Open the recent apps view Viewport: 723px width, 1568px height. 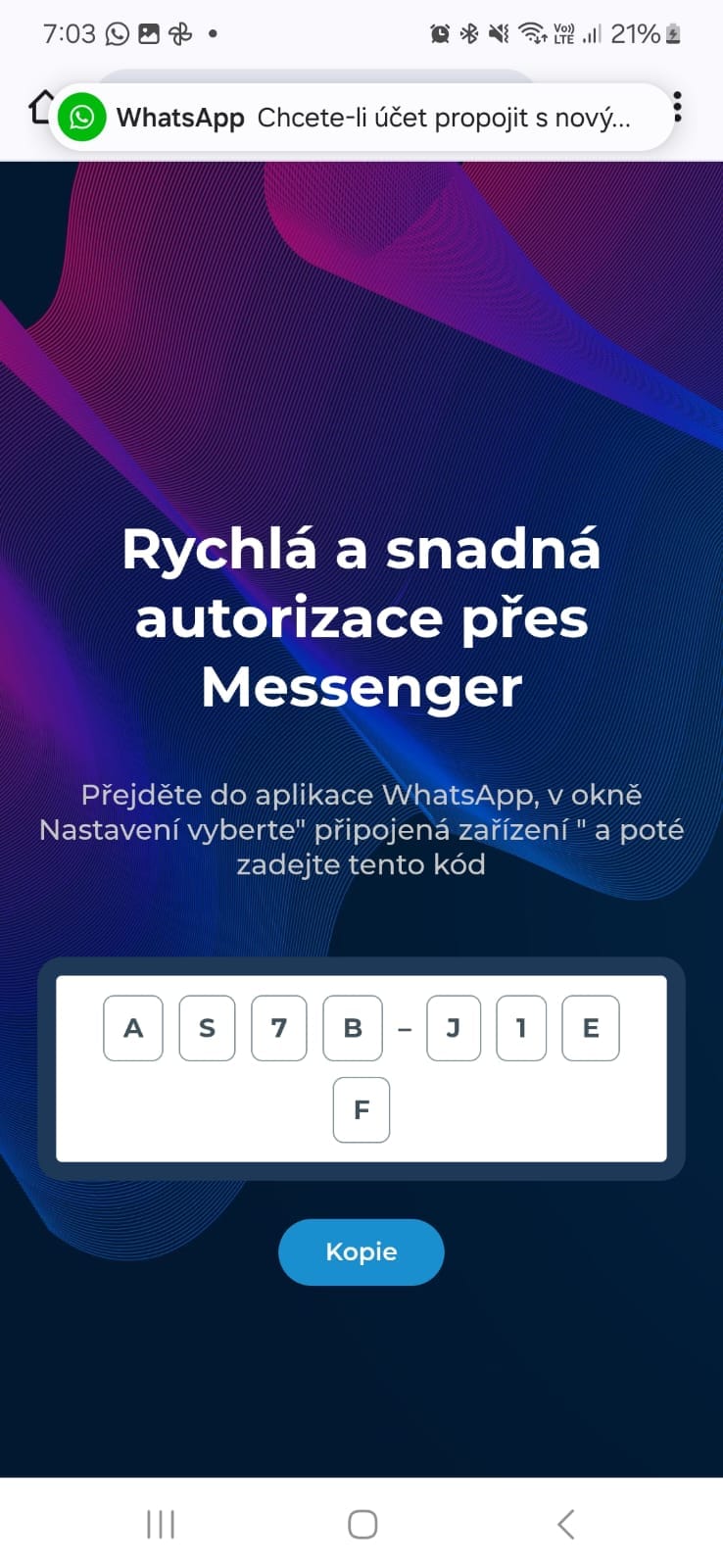pos(160,1524)
